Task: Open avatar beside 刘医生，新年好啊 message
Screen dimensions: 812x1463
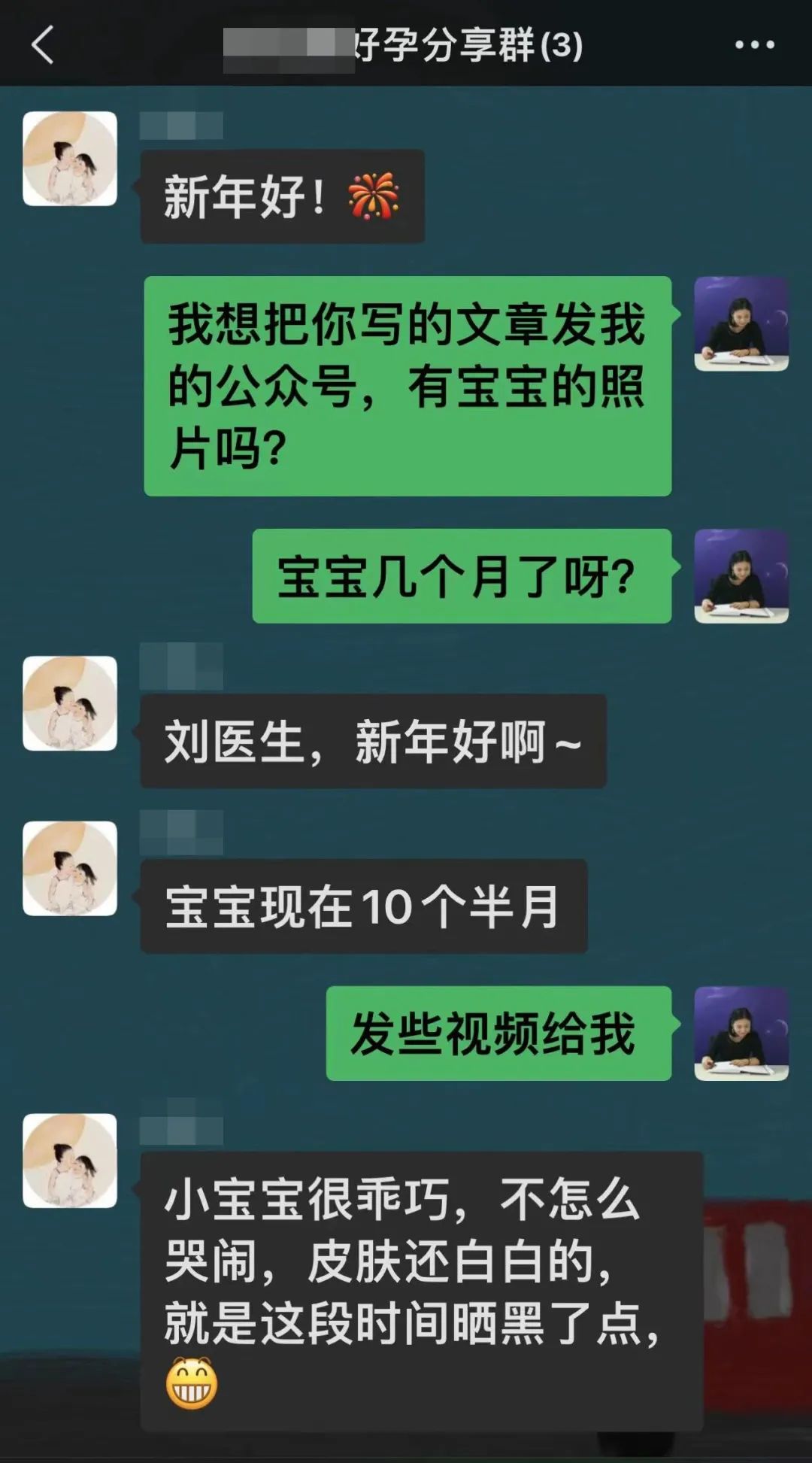Action: [70, 703]
